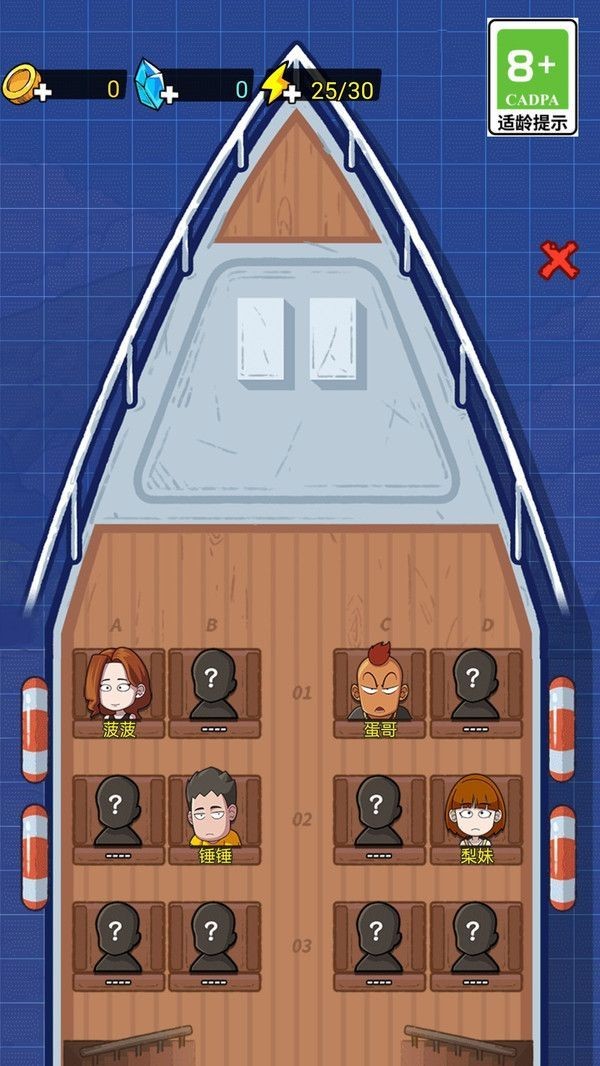This screenshot has height=1066, width=600.
Task: Select passenger 梨妹 in seat D02
Action: (475, 815)
